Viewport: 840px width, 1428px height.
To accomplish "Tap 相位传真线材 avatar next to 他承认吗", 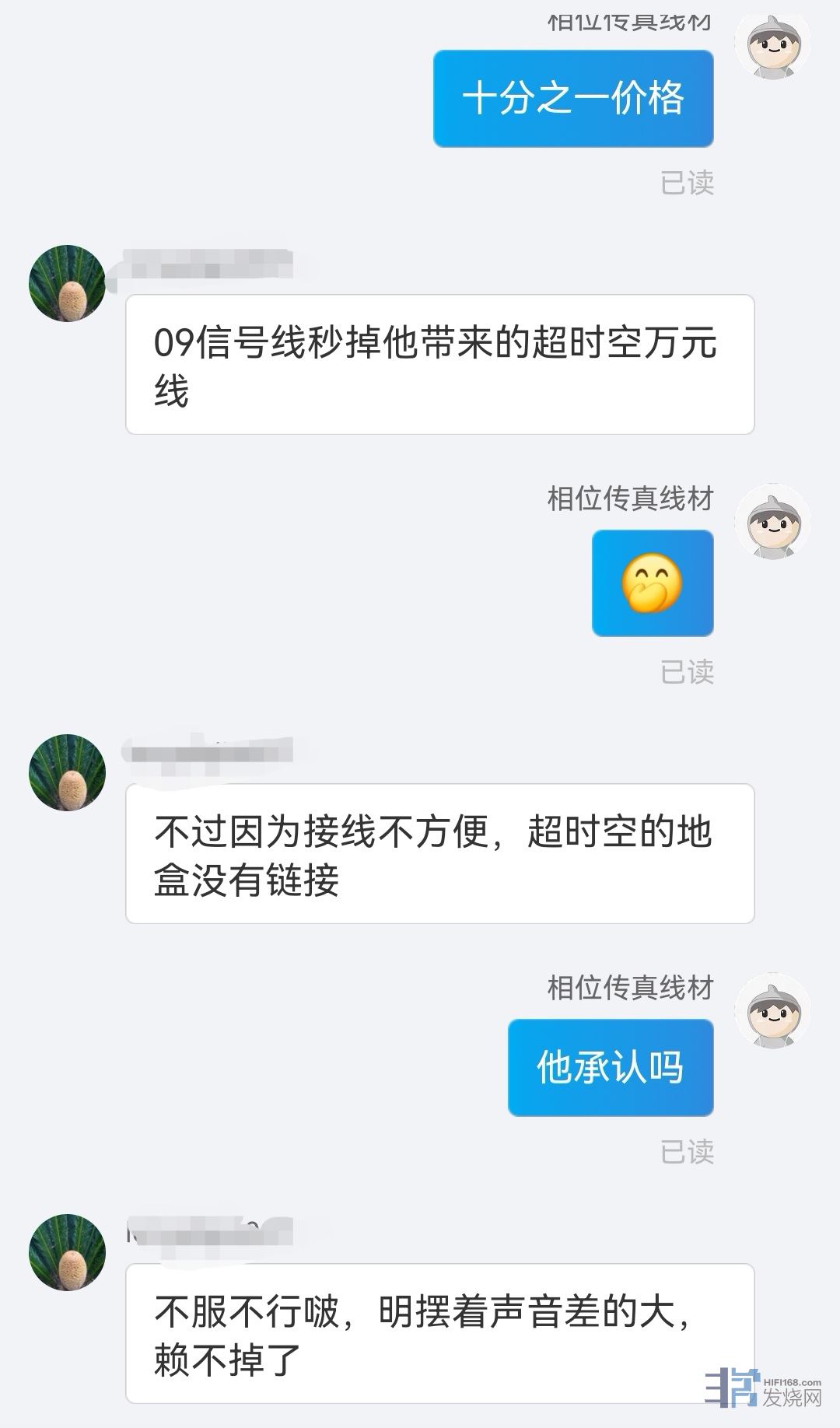I will pyautogui.click(x=772, y=1010).
